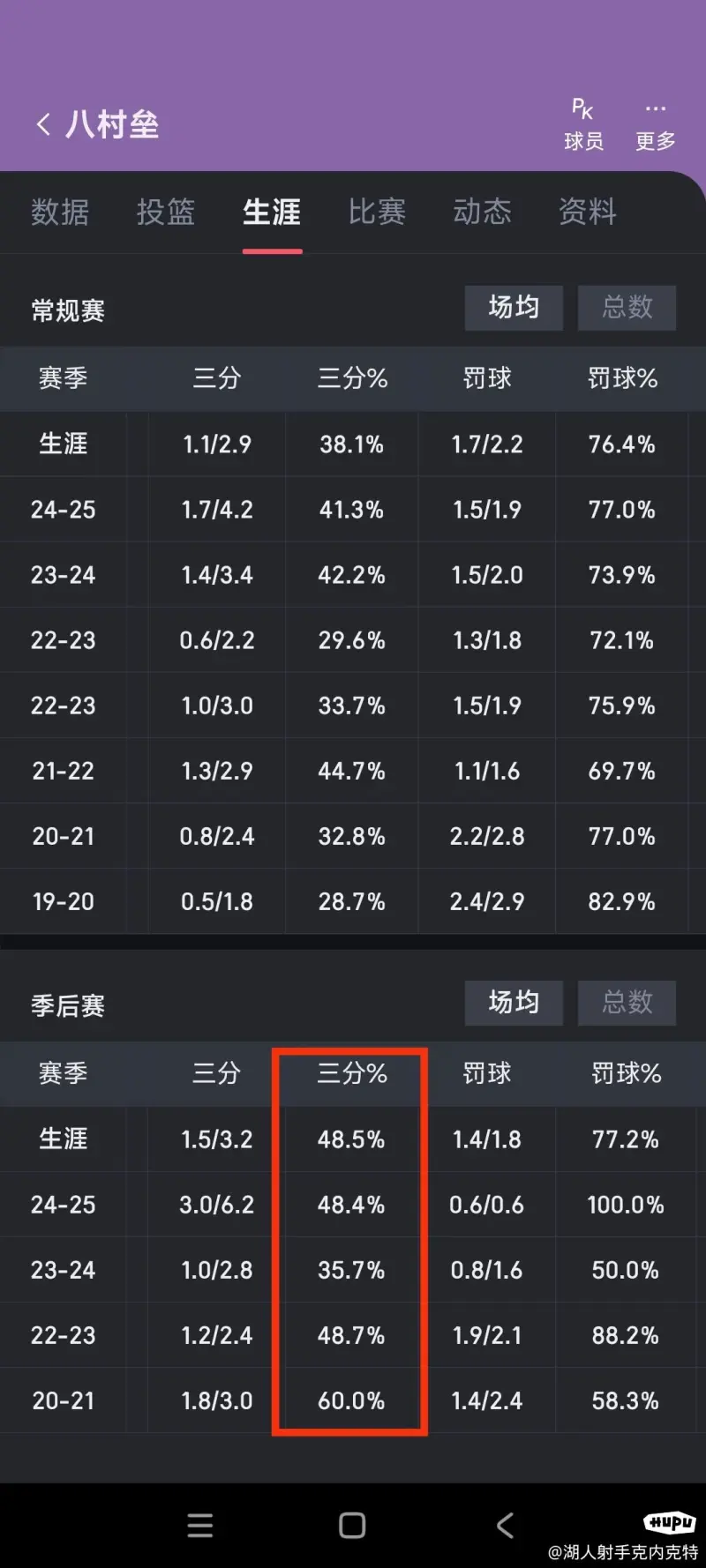The height and width of the screenshot is (1568, 706).
Task: Switch to the 数据 tab
Action: tap(60, 212)
